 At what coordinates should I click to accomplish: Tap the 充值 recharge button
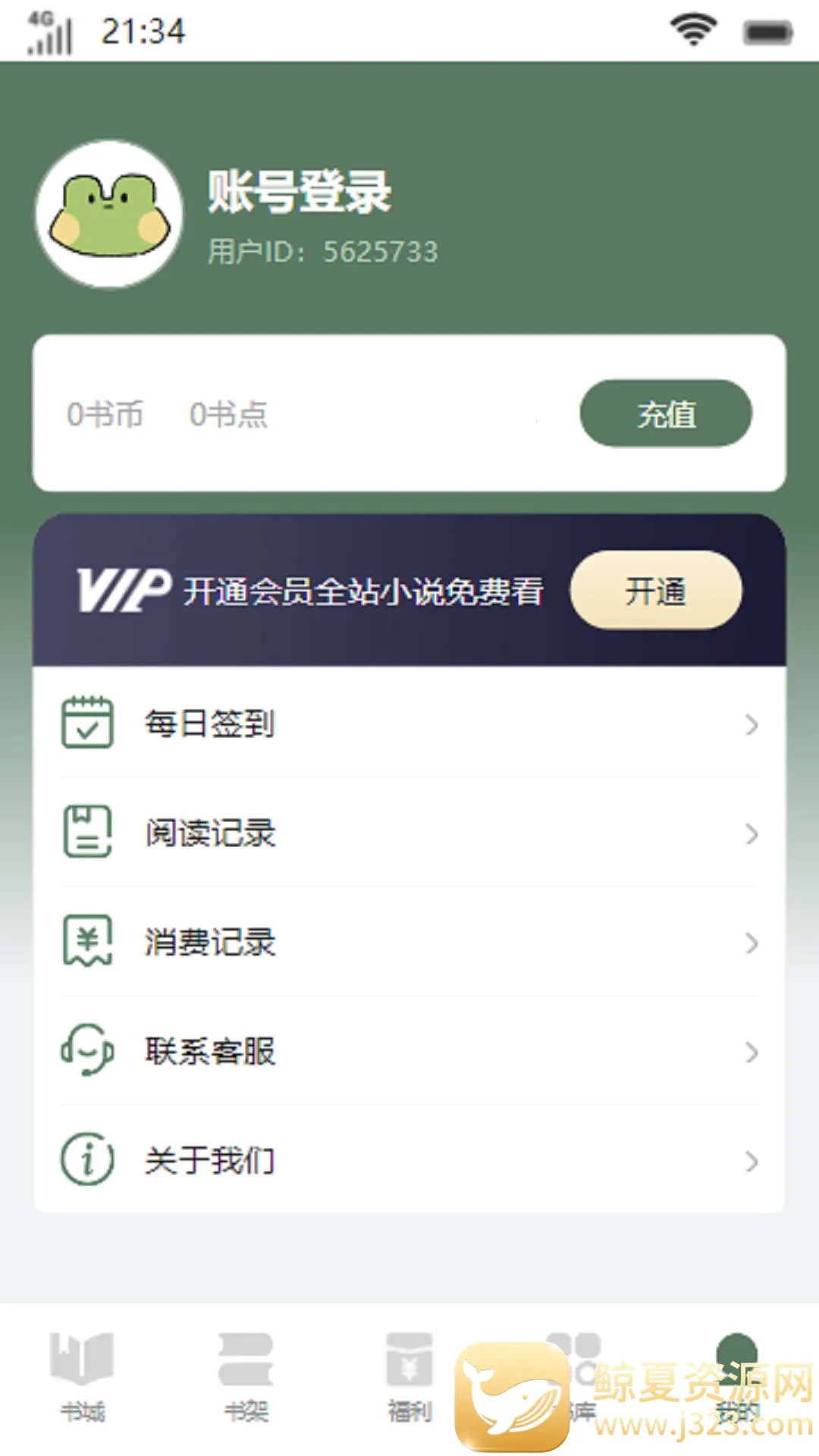coord(666,414)
